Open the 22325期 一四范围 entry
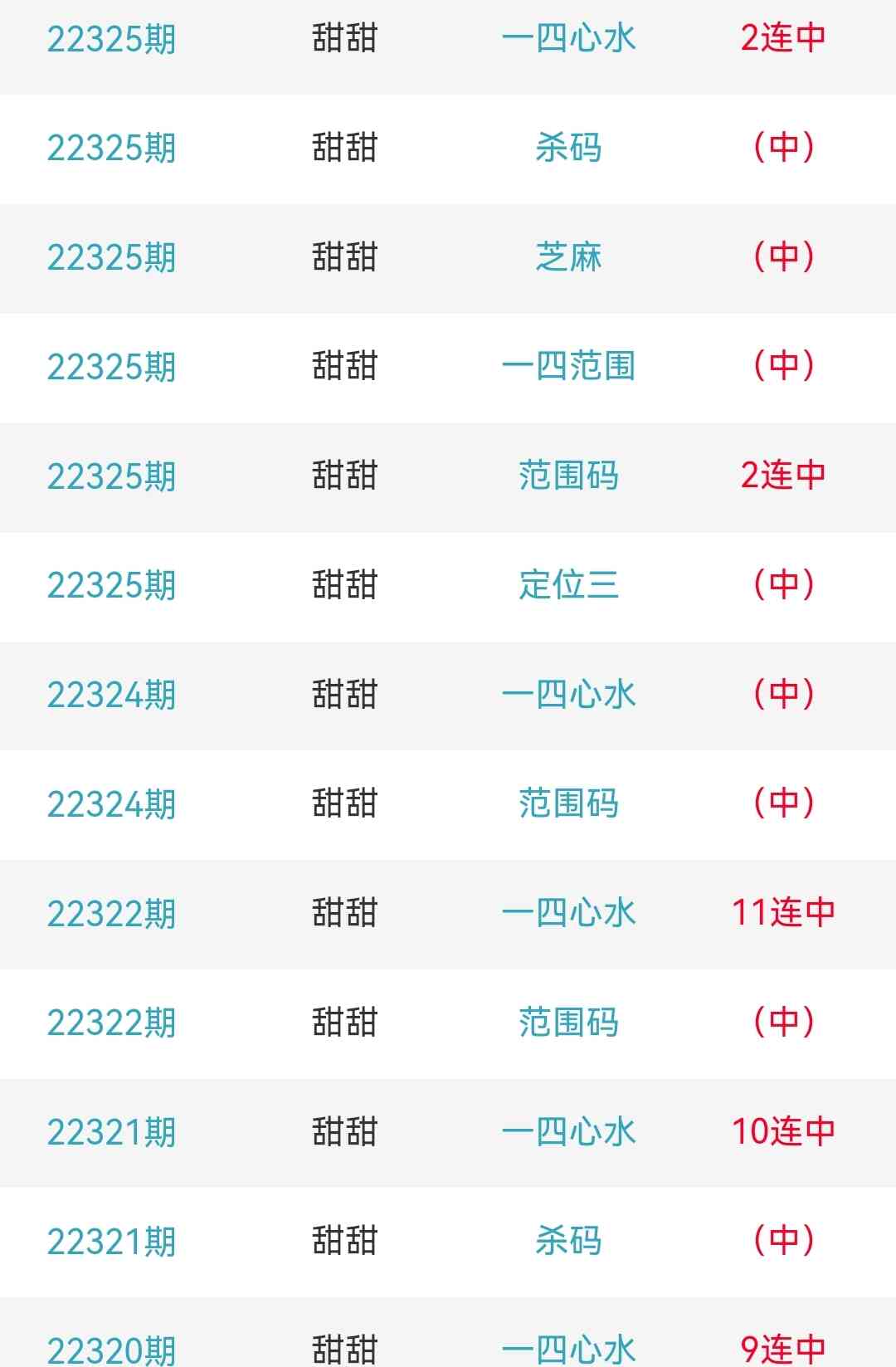This screenshot has width=896, height=1367. (x=568, y=367)
